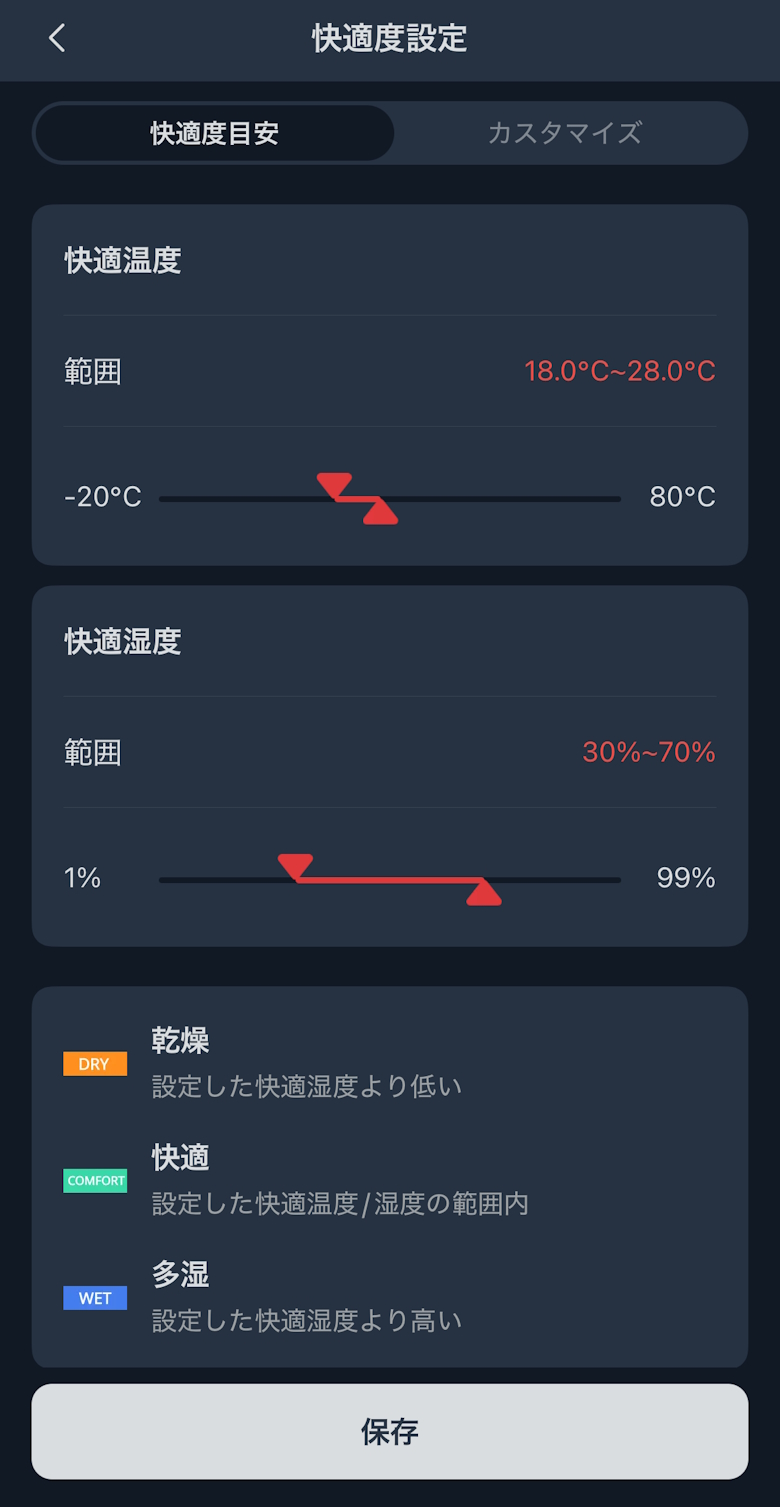The image size is (780, 1507).
Task: Switch to the カスタマイズ tab
Action: [565, 133]
